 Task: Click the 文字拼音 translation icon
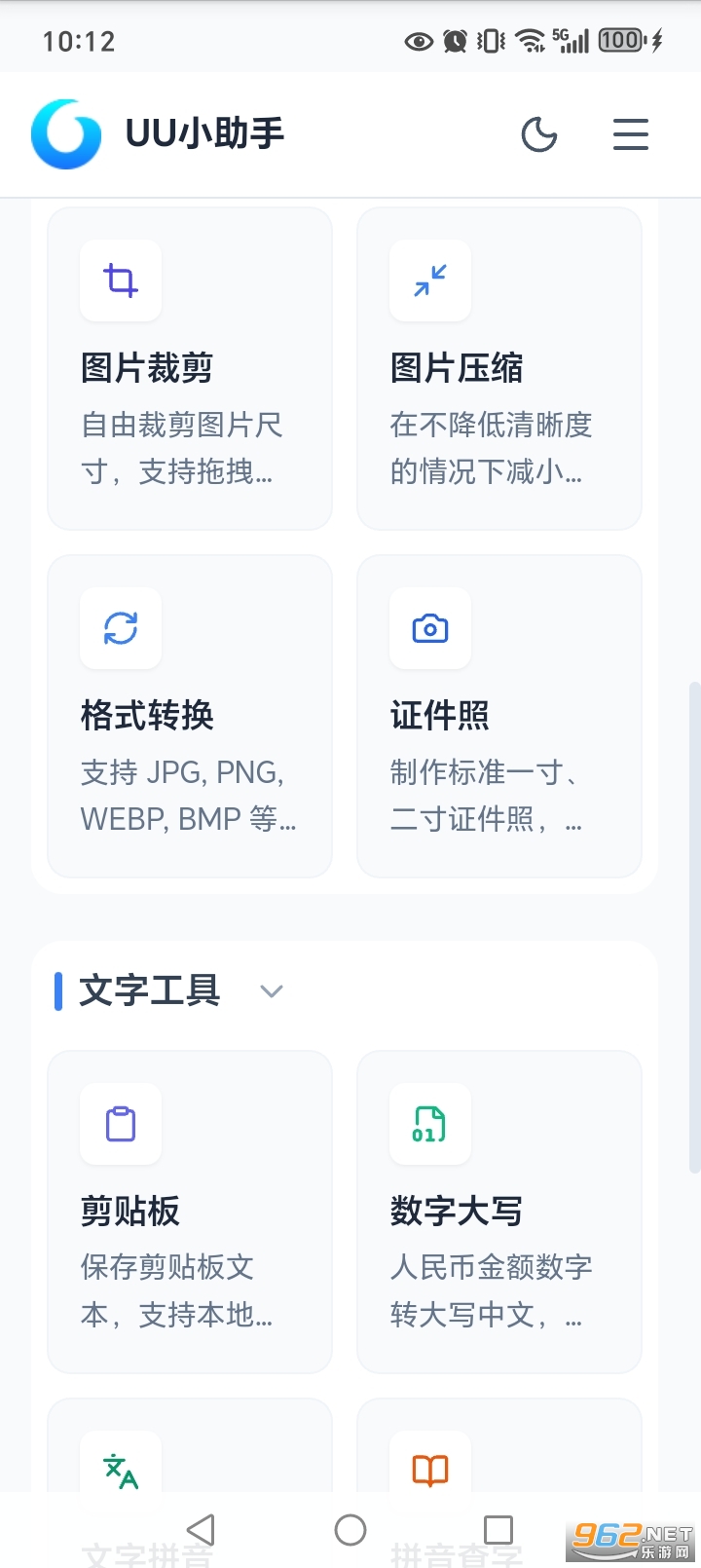pos(120,1469)
